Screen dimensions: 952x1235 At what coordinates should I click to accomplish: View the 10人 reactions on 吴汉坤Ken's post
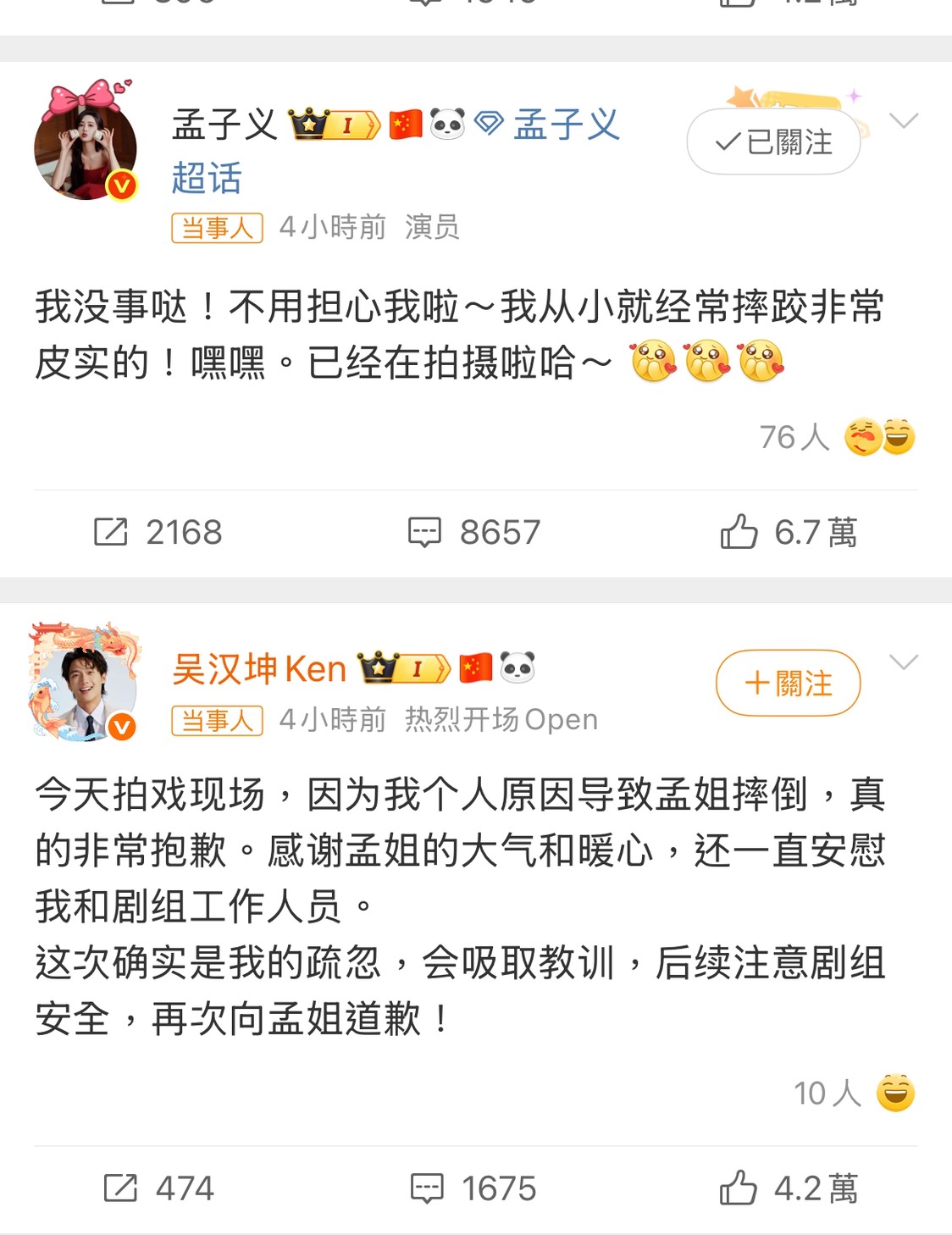(854, 1094)
